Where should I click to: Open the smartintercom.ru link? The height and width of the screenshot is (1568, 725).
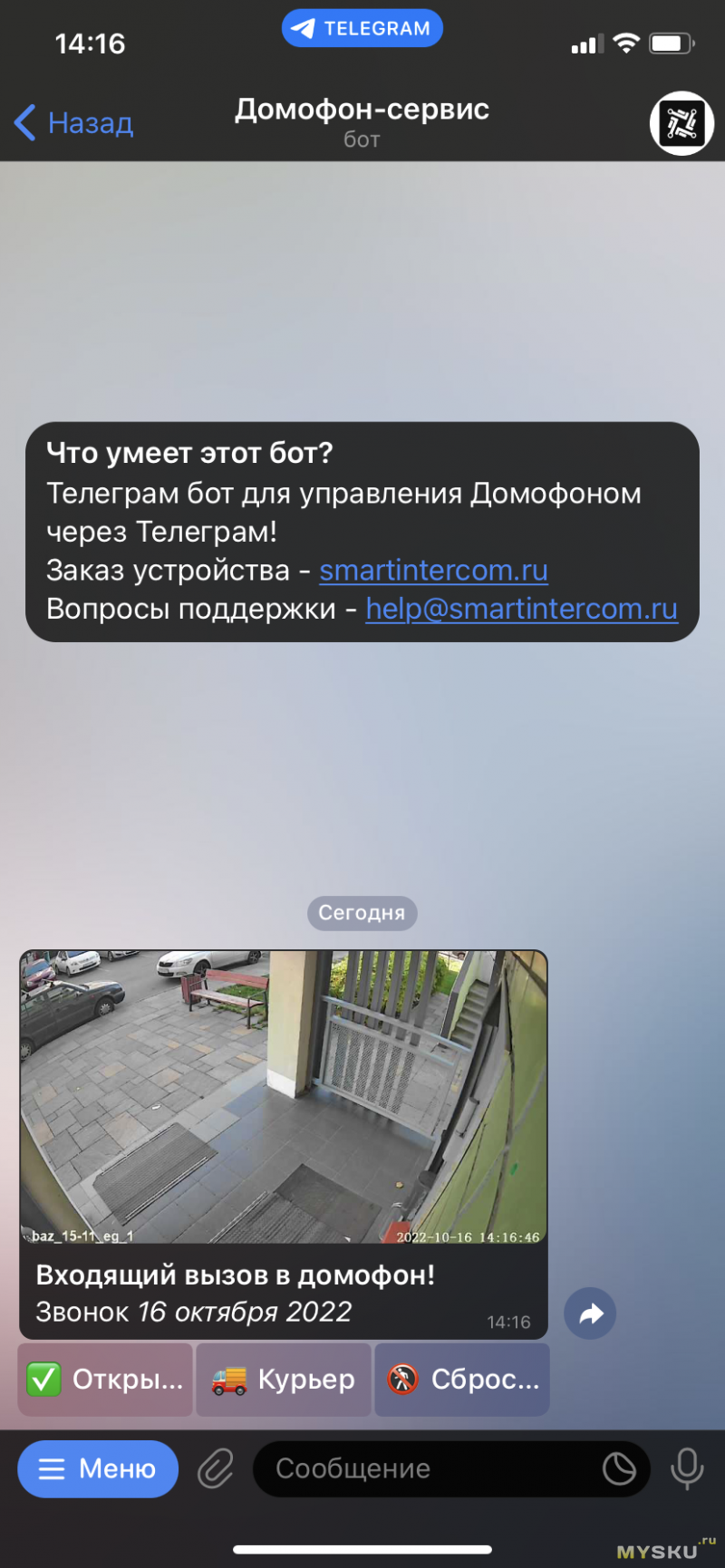[433, 571]
